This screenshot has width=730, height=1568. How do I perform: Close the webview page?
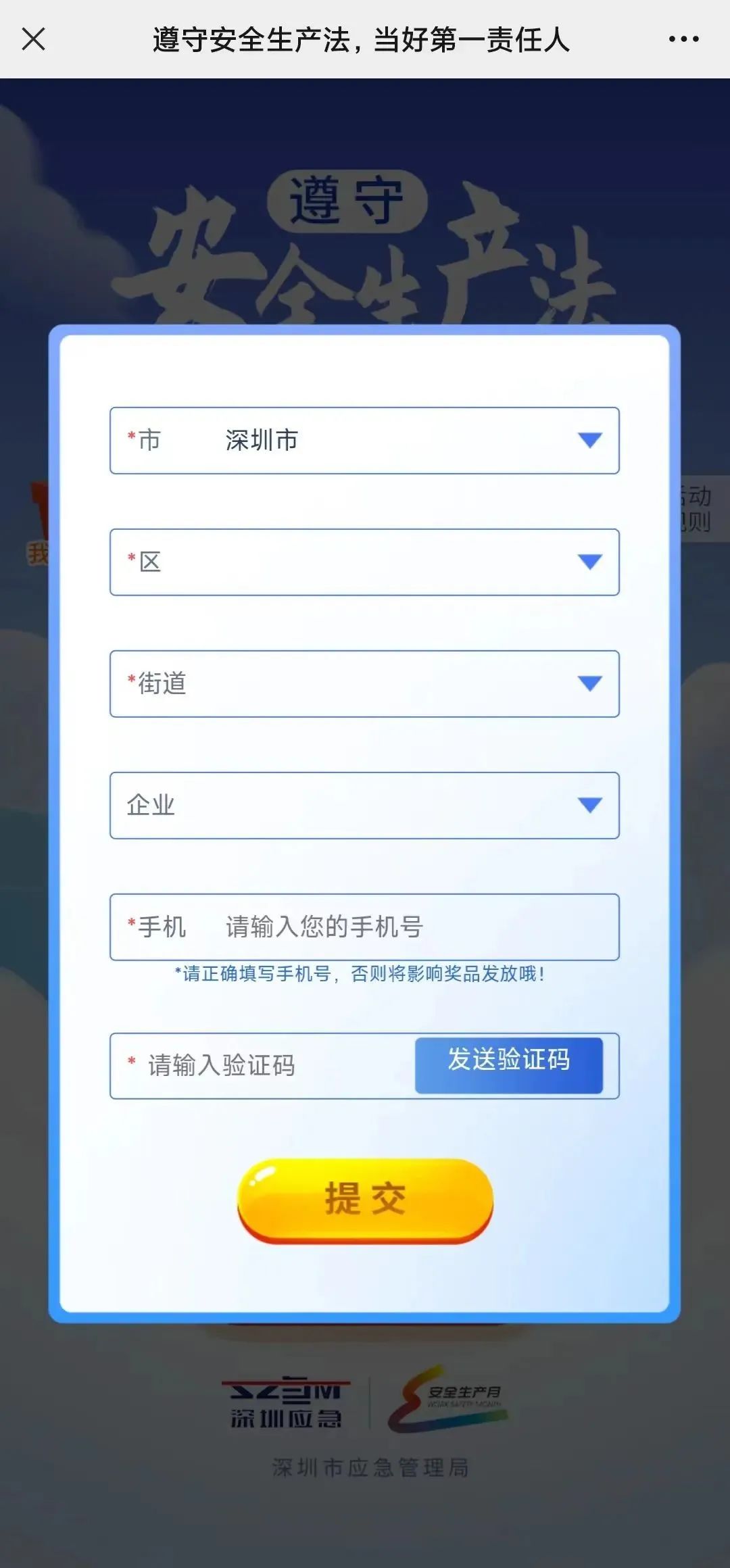[33, 39]
